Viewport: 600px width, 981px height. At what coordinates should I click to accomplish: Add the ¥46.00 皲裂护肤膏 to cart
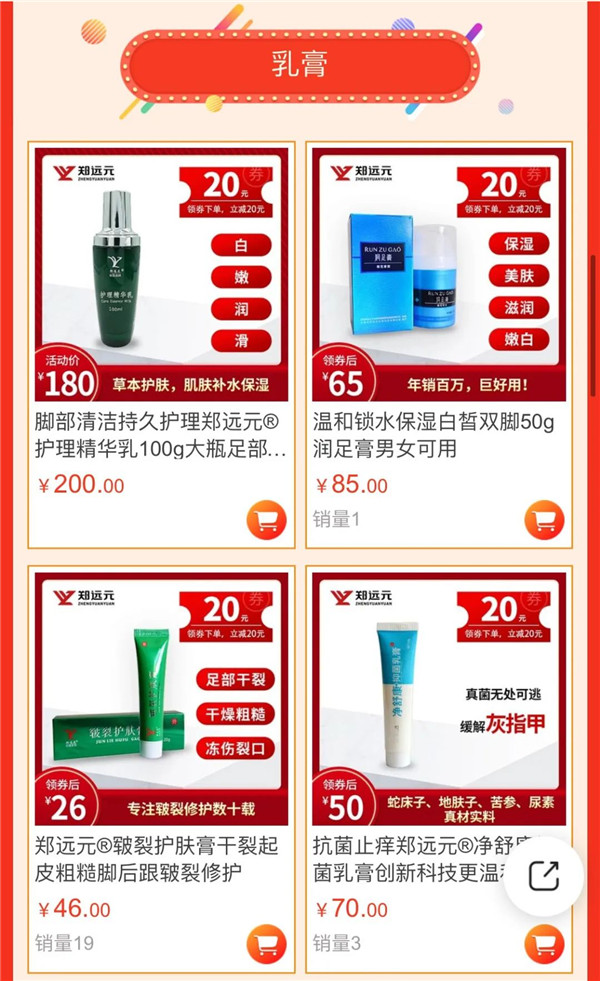pos(266,944)
